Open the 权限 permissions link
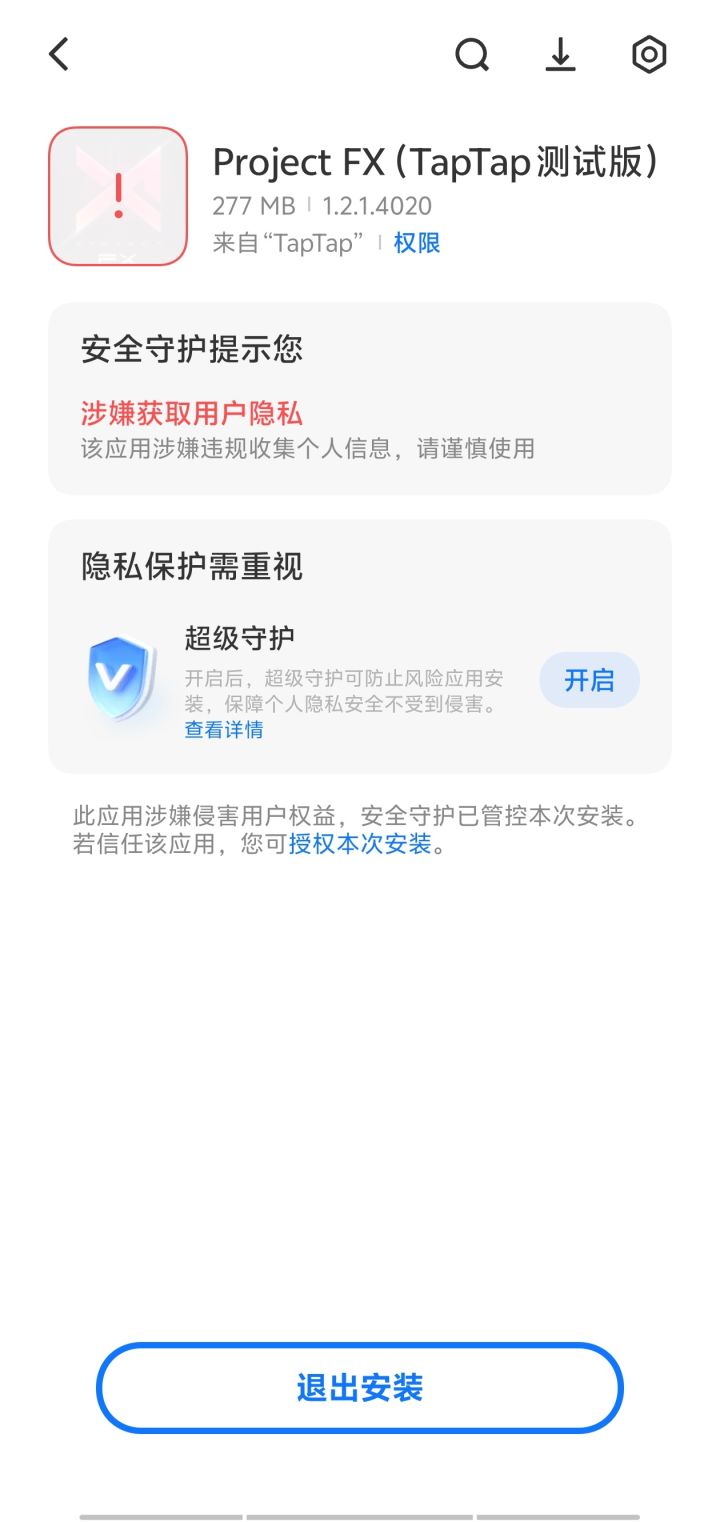This screenshot has width=720, height=1522. 417,243
